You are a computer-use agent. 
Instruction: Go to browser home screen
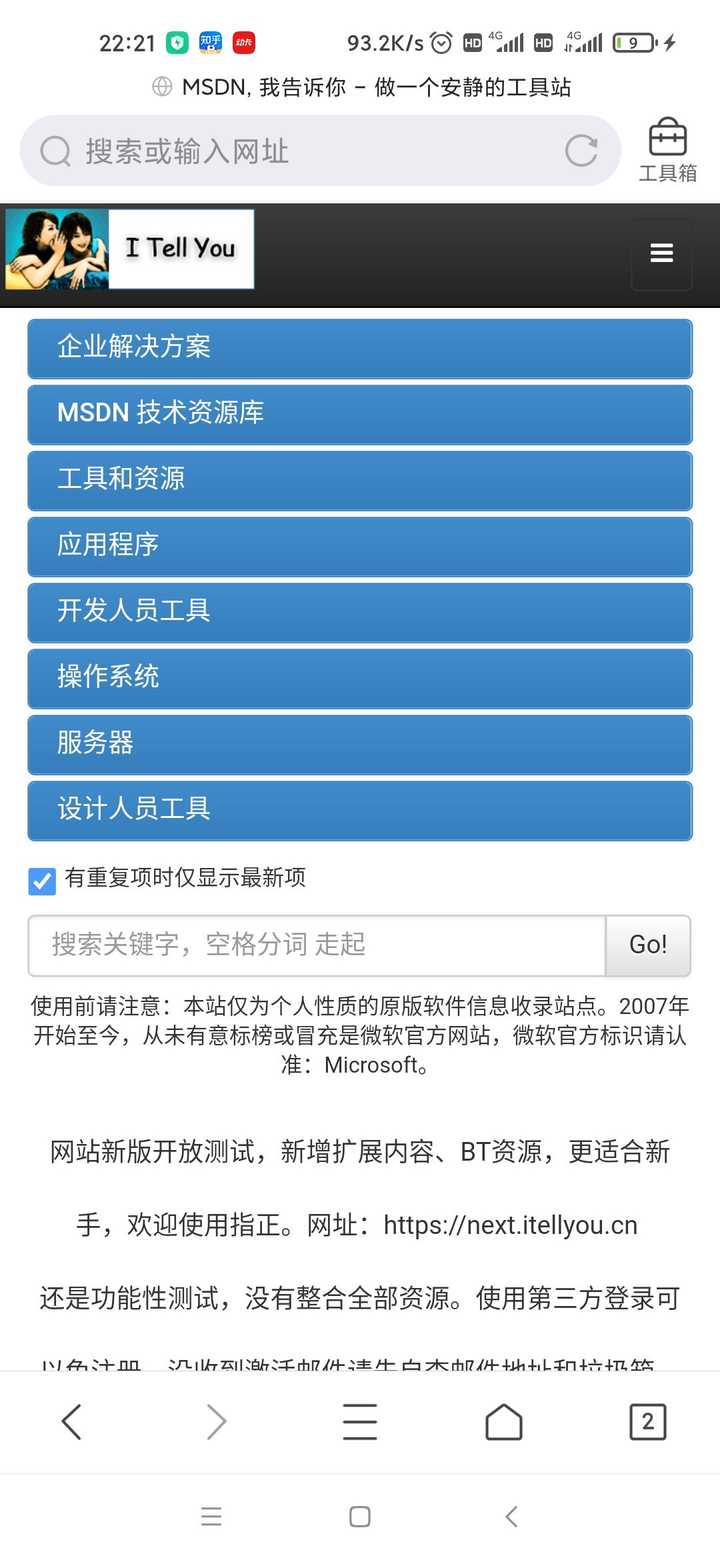[x=503, y=1420]
